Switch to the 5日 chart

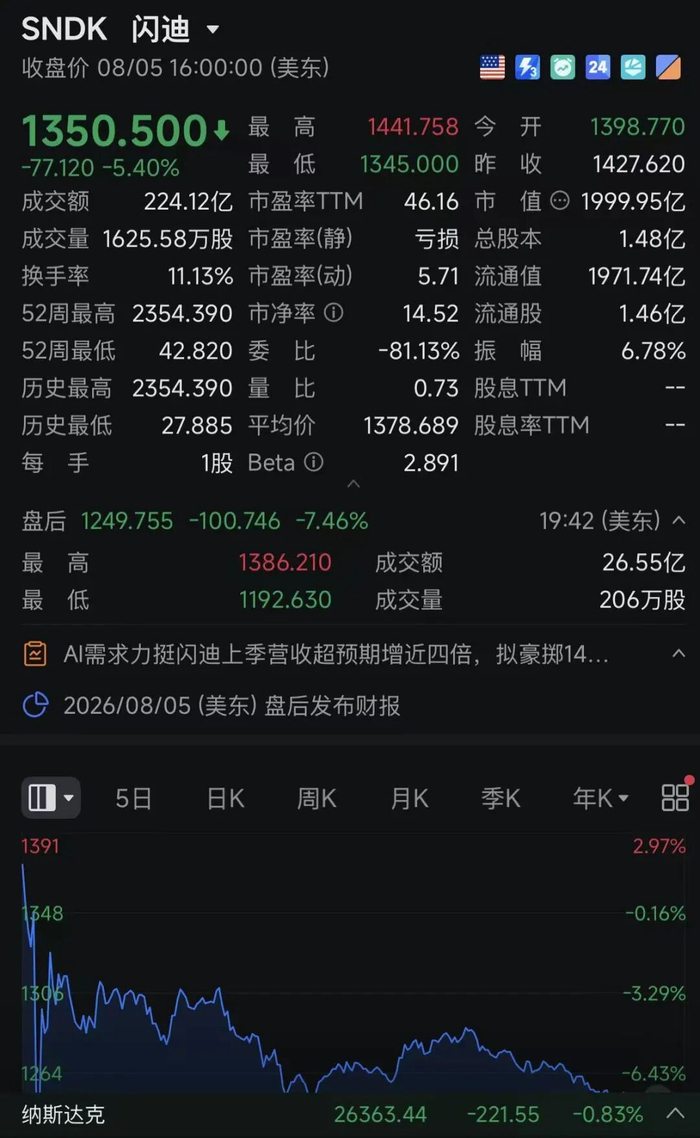134,798
